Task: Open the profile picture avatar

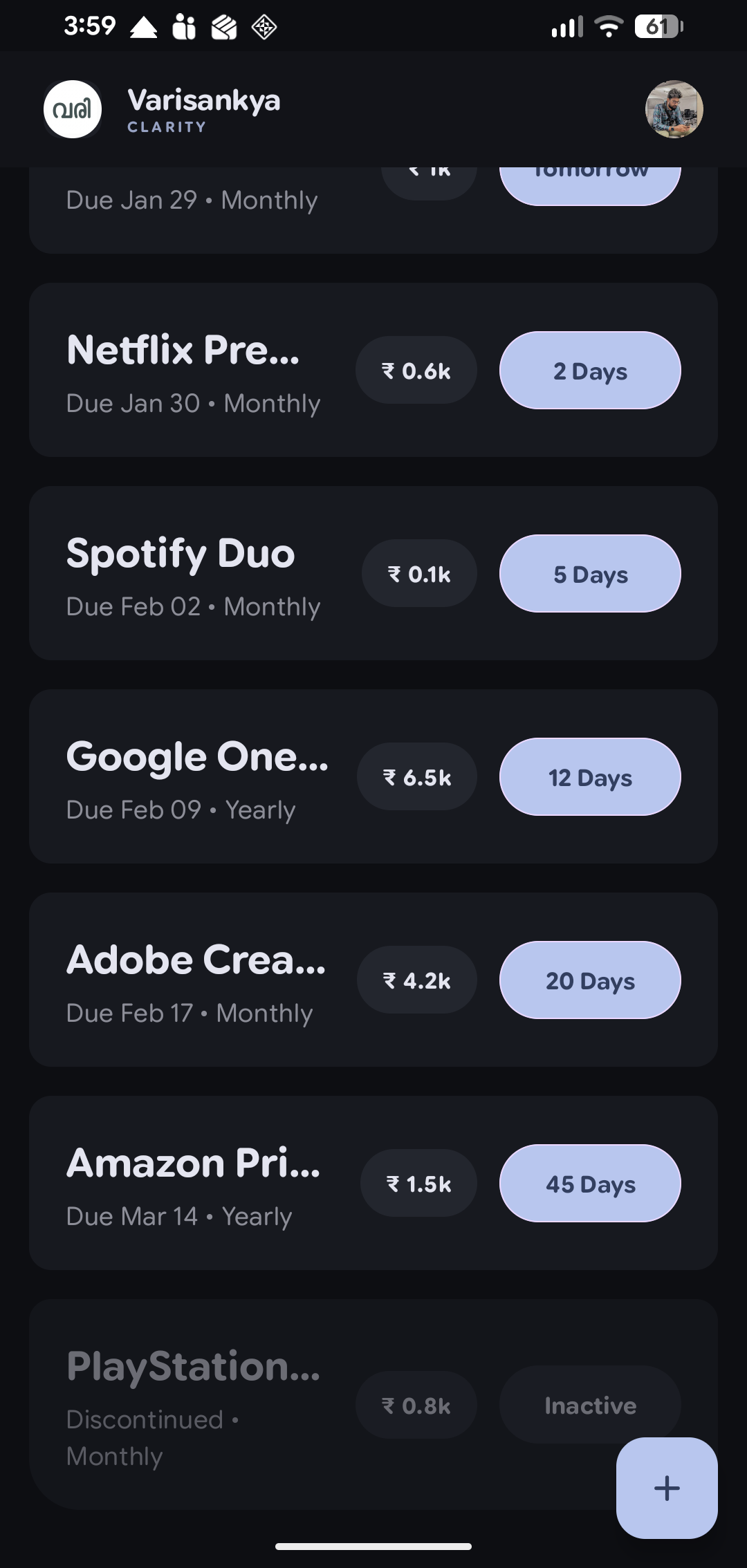Action: 674,109
